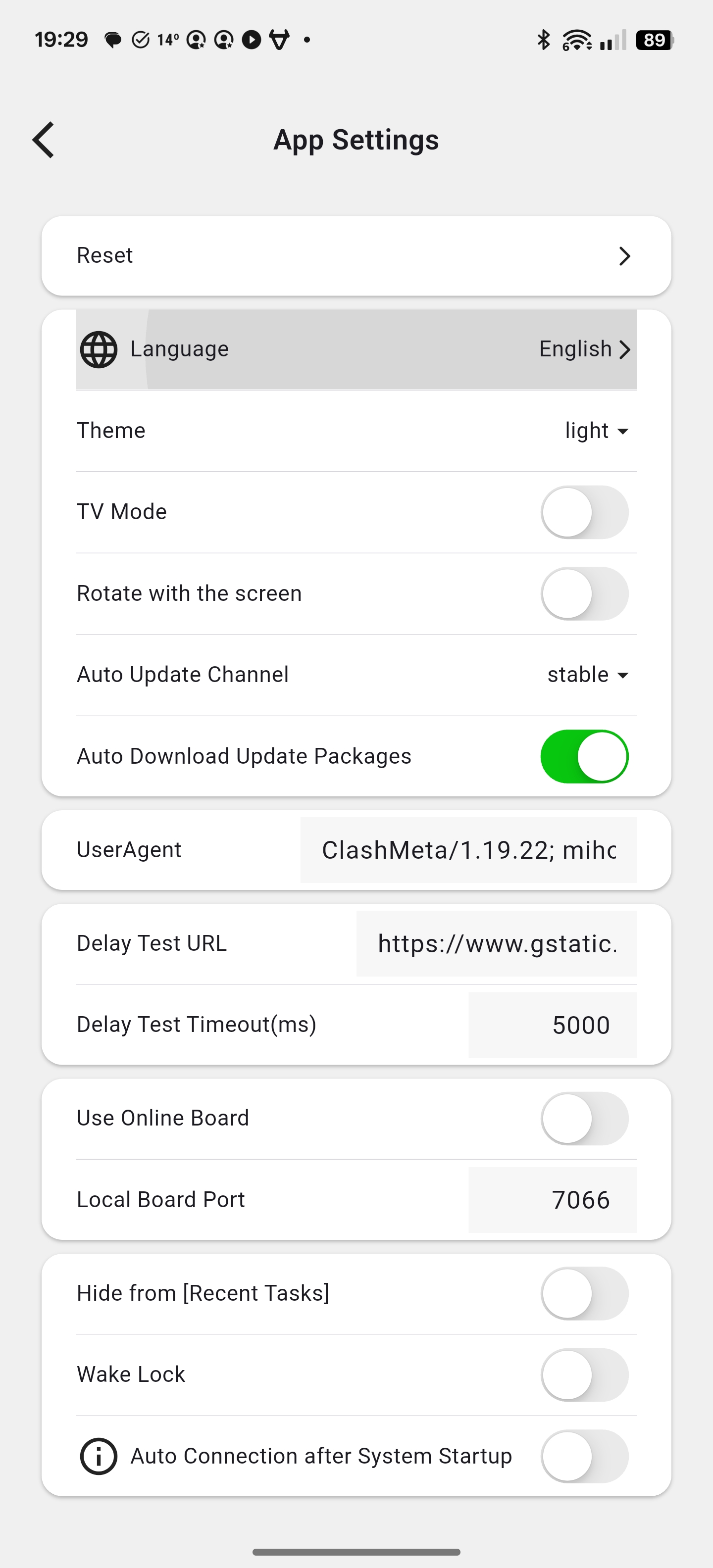Image resolution: width=713 pixels, height=1568 pixels.
Task: Enable TV Mode
Action: [x=584, y=512]
